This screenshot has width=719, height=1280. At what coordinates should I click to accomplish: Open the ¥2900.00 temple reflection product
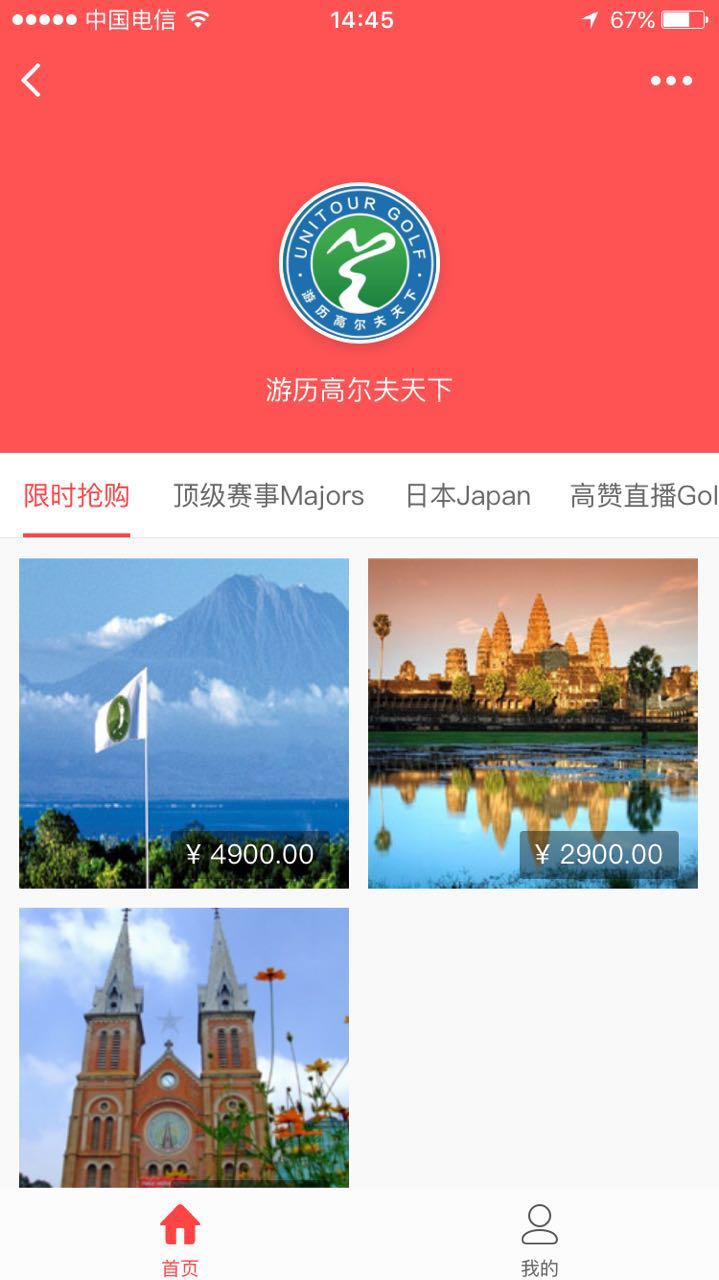(x=532, y=722)
